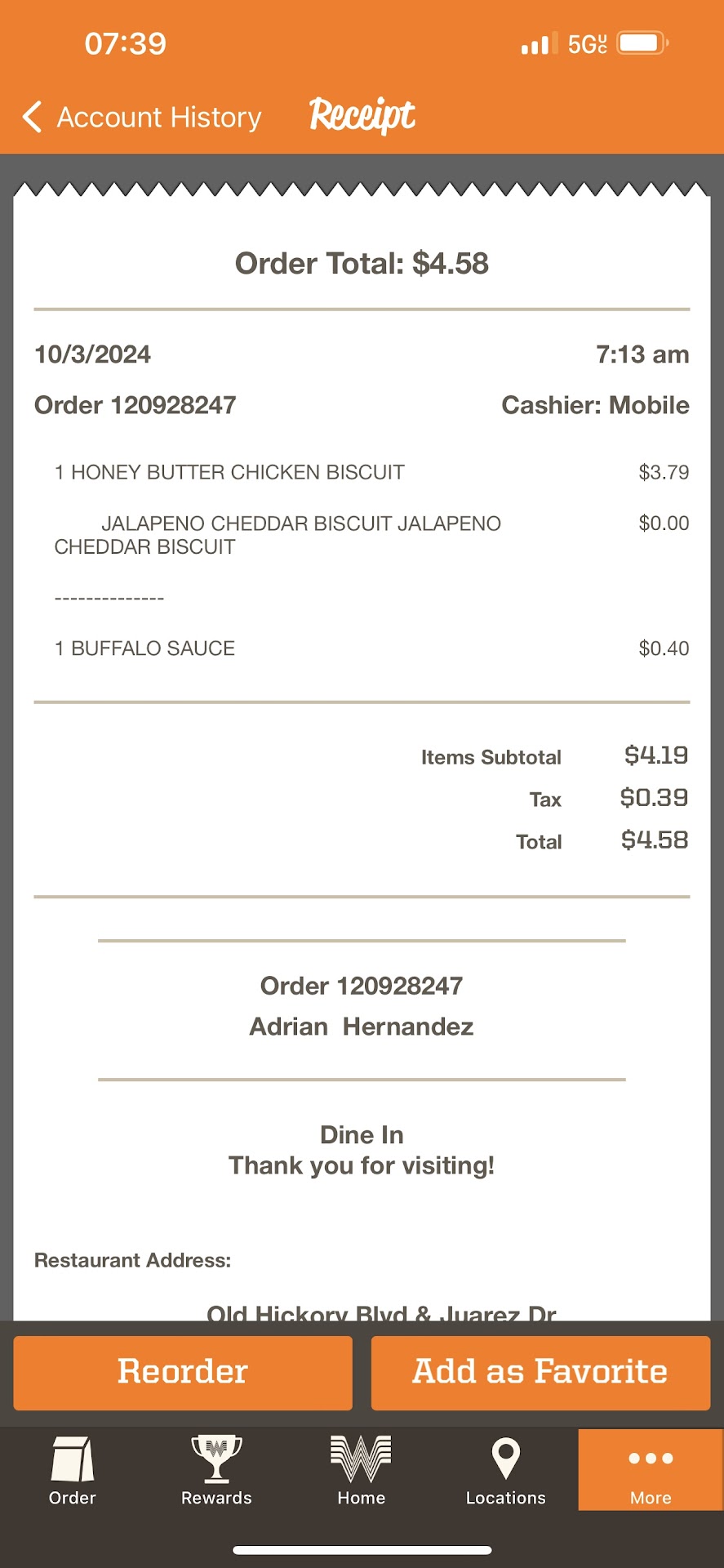
Task: Open the Rewards tab
Action: coord(216,1471)
